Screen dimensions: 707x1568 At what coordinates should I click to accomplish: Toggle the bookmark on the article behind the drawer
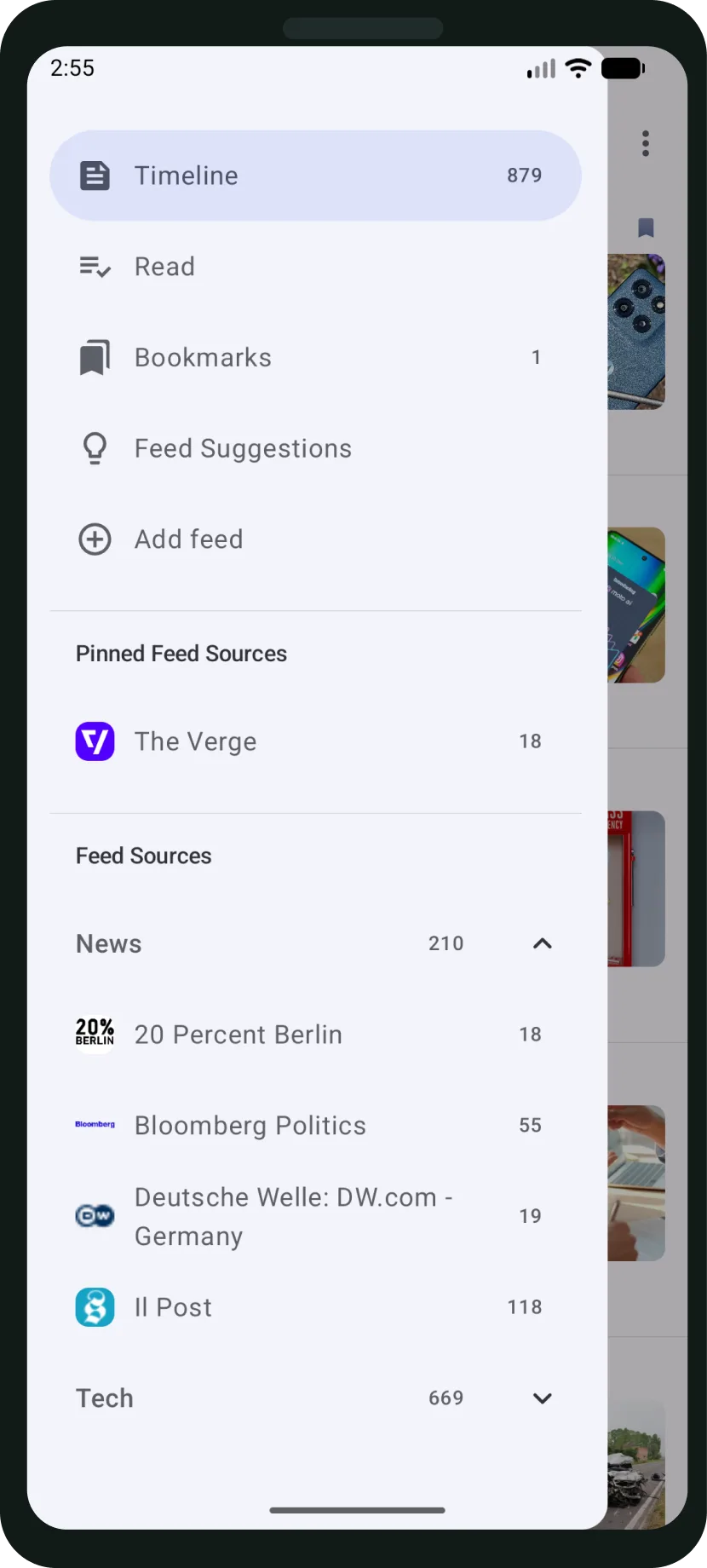(646, 226)
